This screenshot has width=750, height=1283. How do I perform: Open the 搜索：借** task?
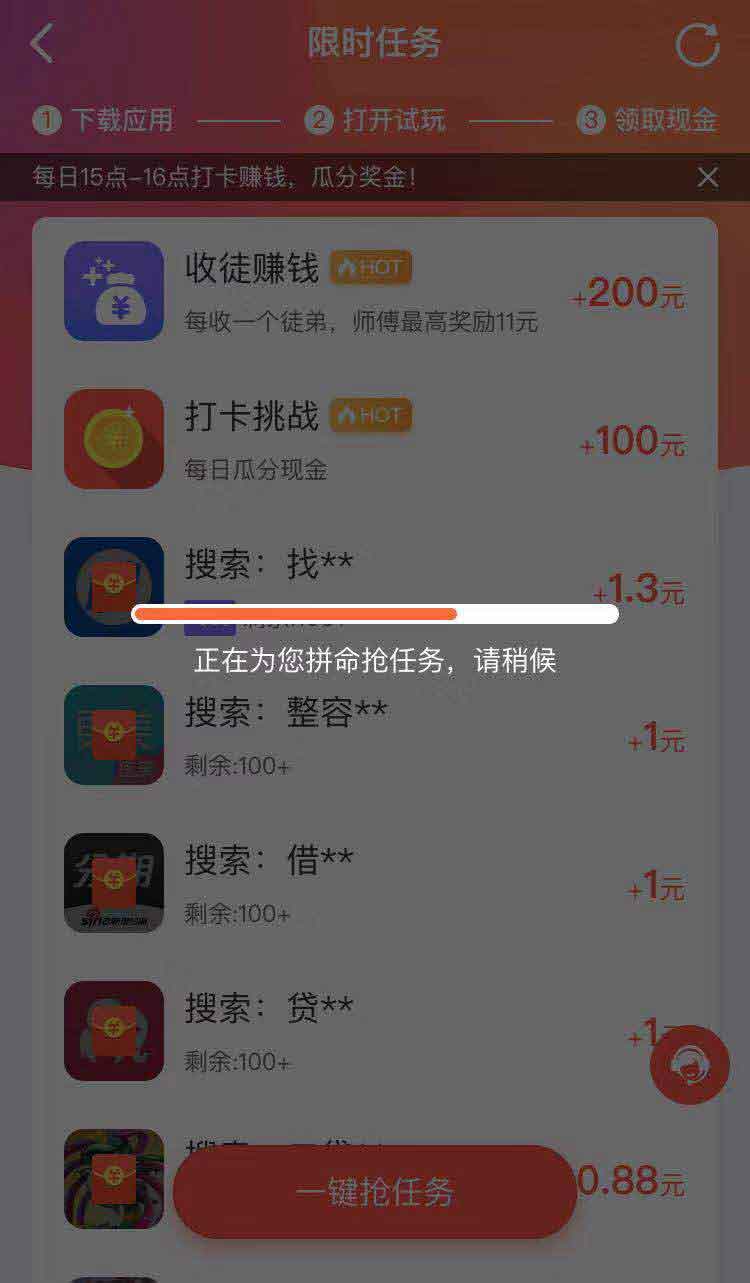pyautogui.click(x=375, y=883)
